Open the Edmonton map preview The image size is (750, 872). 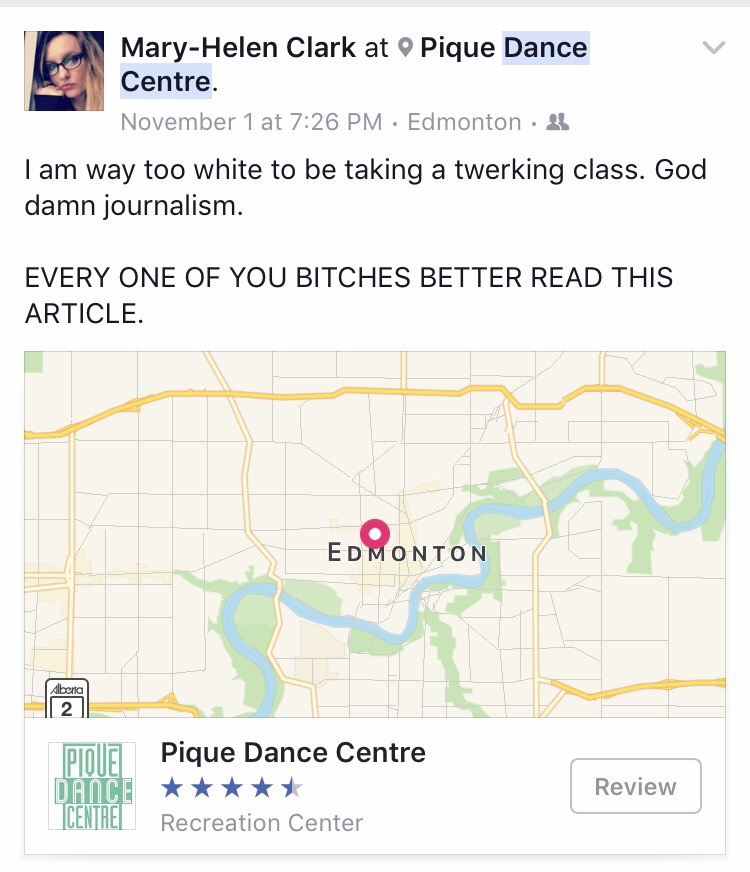tap(375, 534)
